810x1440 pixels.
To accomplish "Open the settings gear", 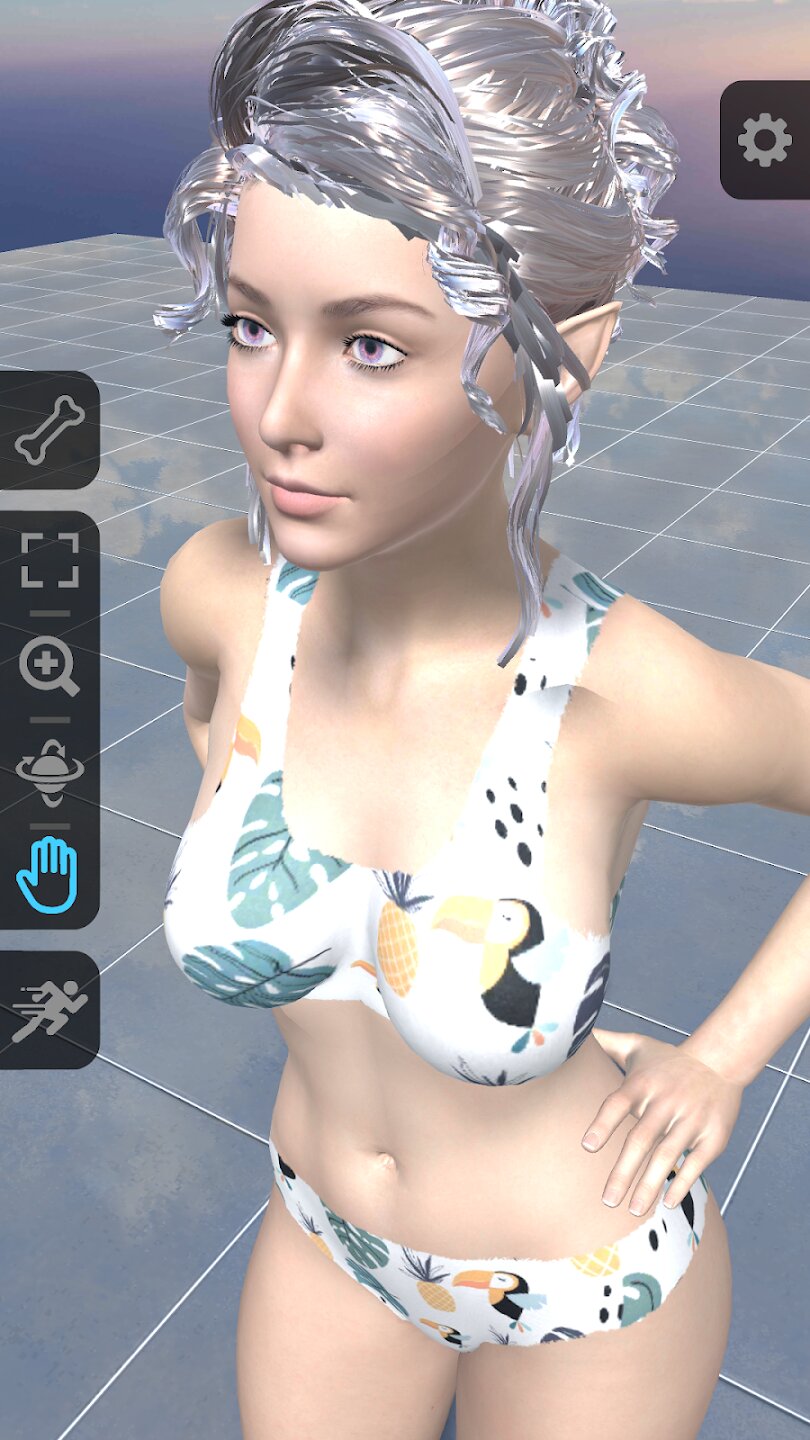I will tap(764, 140).
